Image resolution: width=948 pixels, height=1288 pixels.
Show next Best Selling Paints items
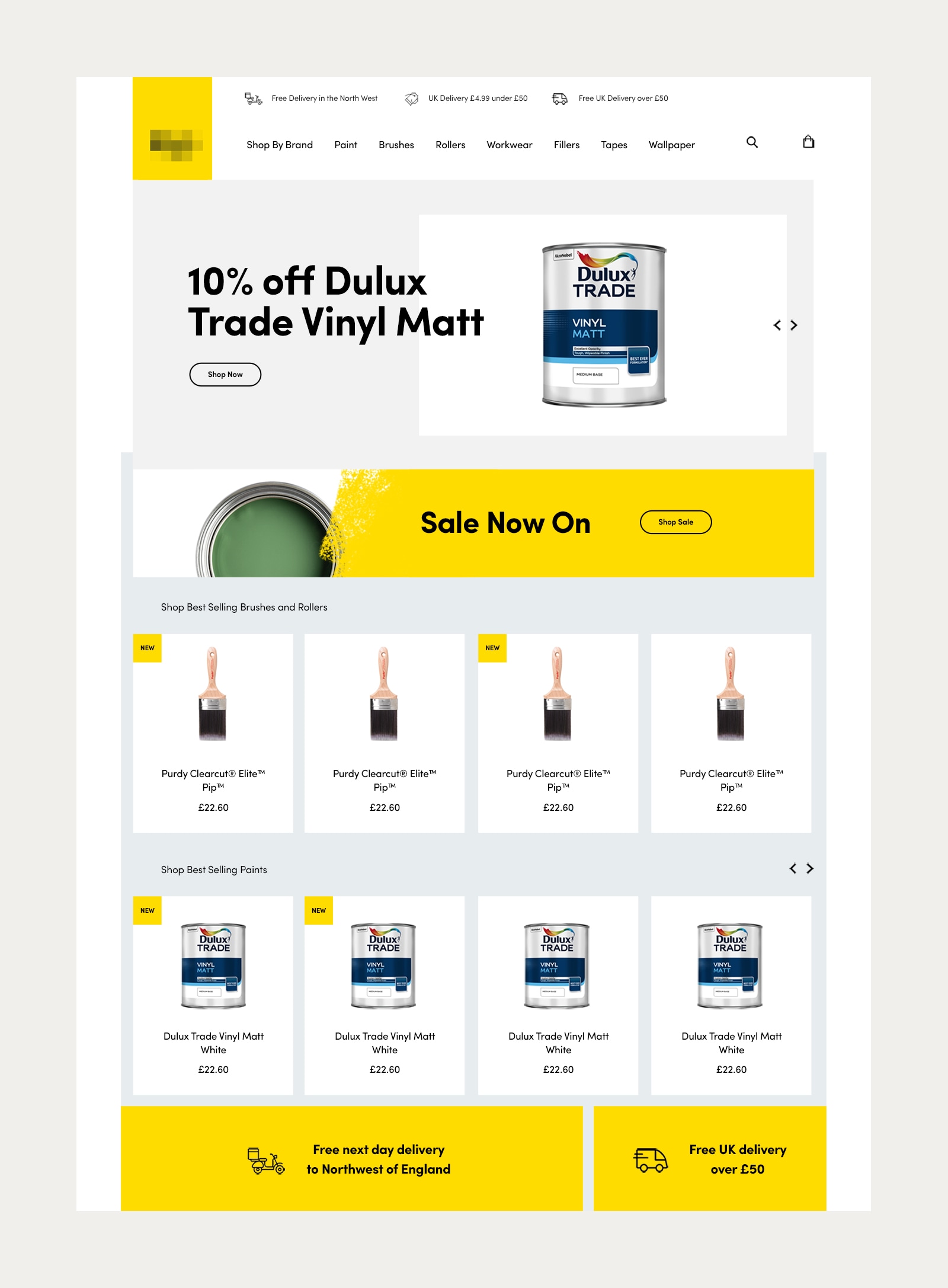pos(811,868)
